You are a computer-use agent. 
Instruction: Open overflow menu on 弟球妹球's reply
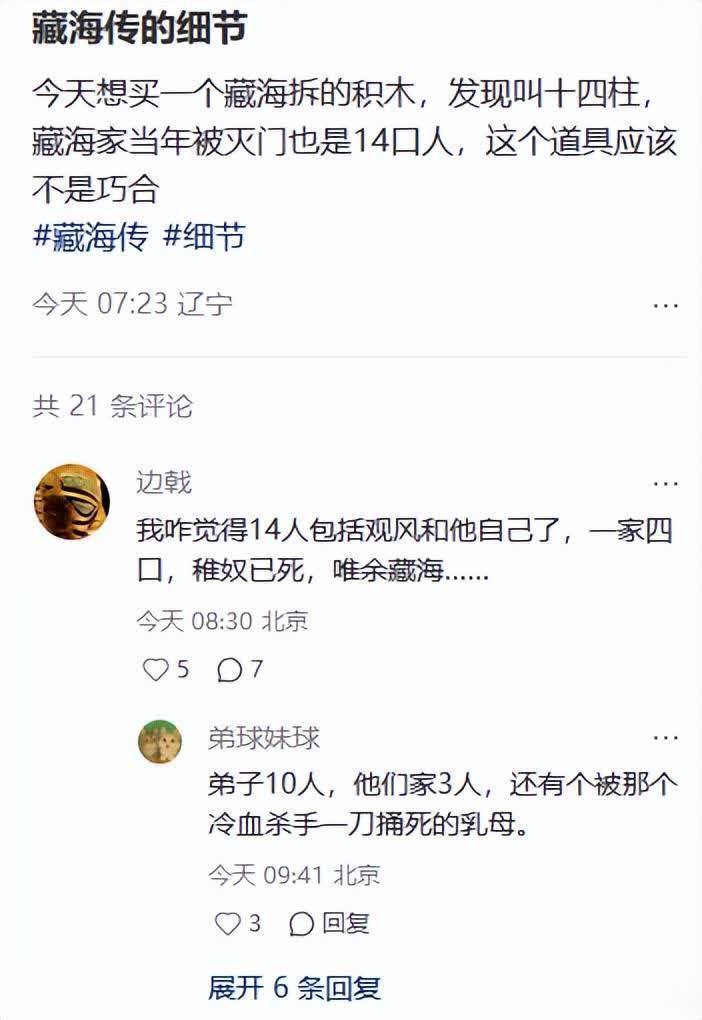(x=666, y=738)
